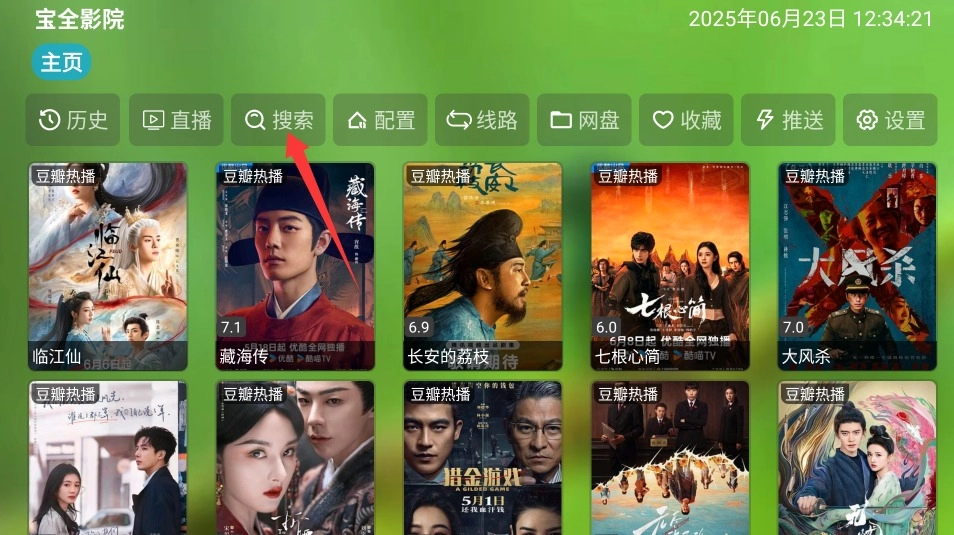Choose the 七根心简 card

pos(670,267)
